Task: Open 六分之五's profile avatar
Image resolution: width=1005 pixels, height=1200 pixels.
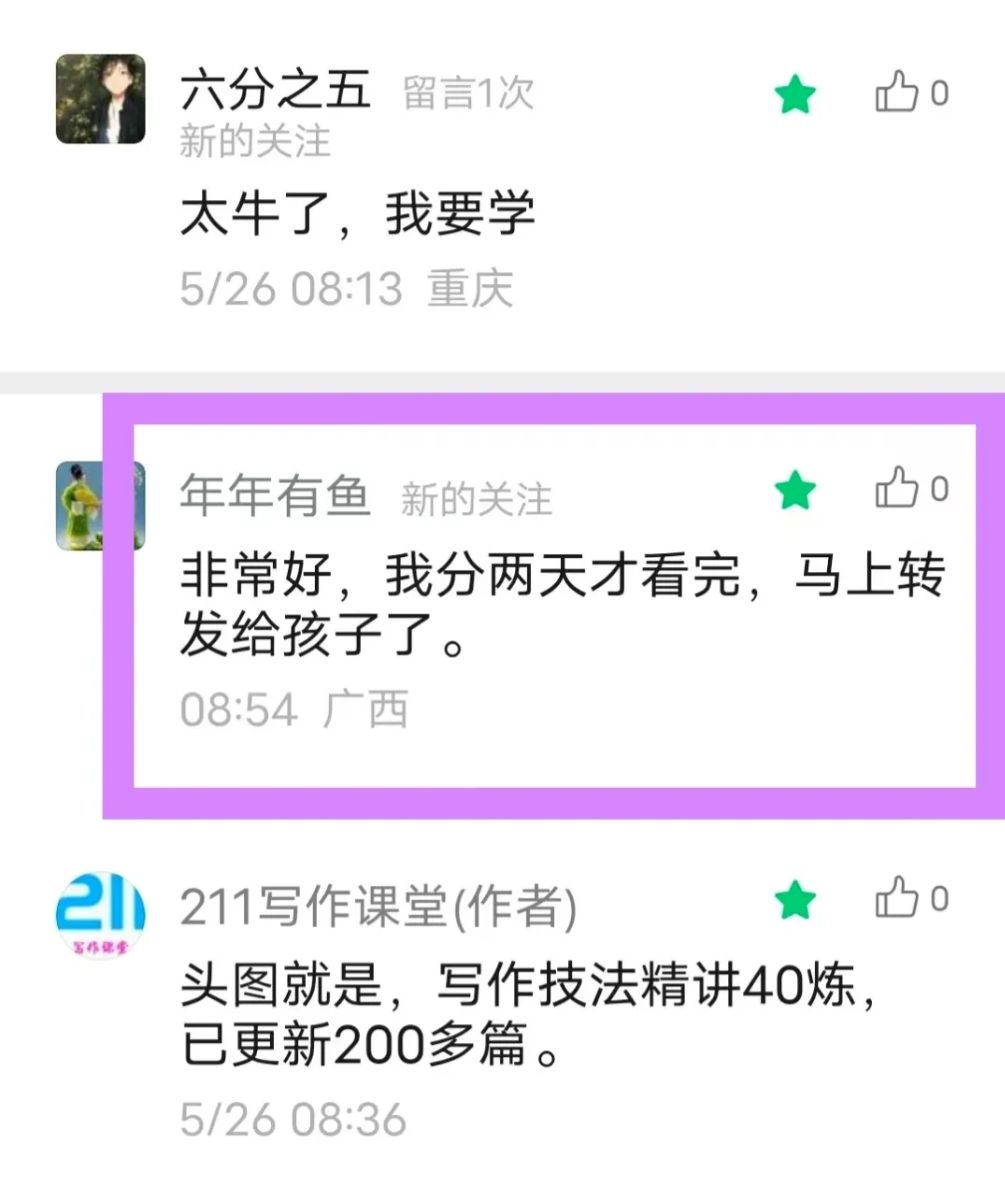Action: [100, 99]
